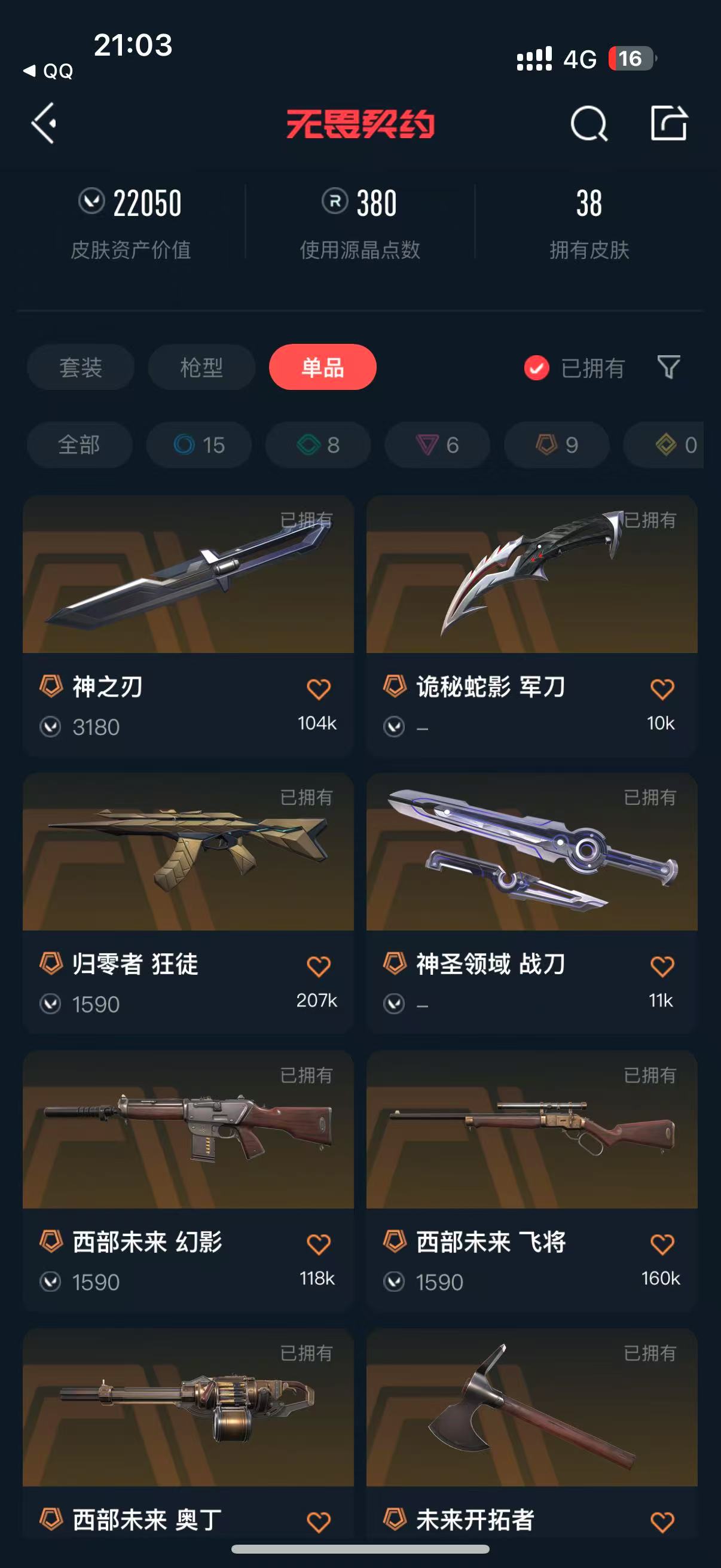
Task: Open the search icon
Action: click(588, 124)
